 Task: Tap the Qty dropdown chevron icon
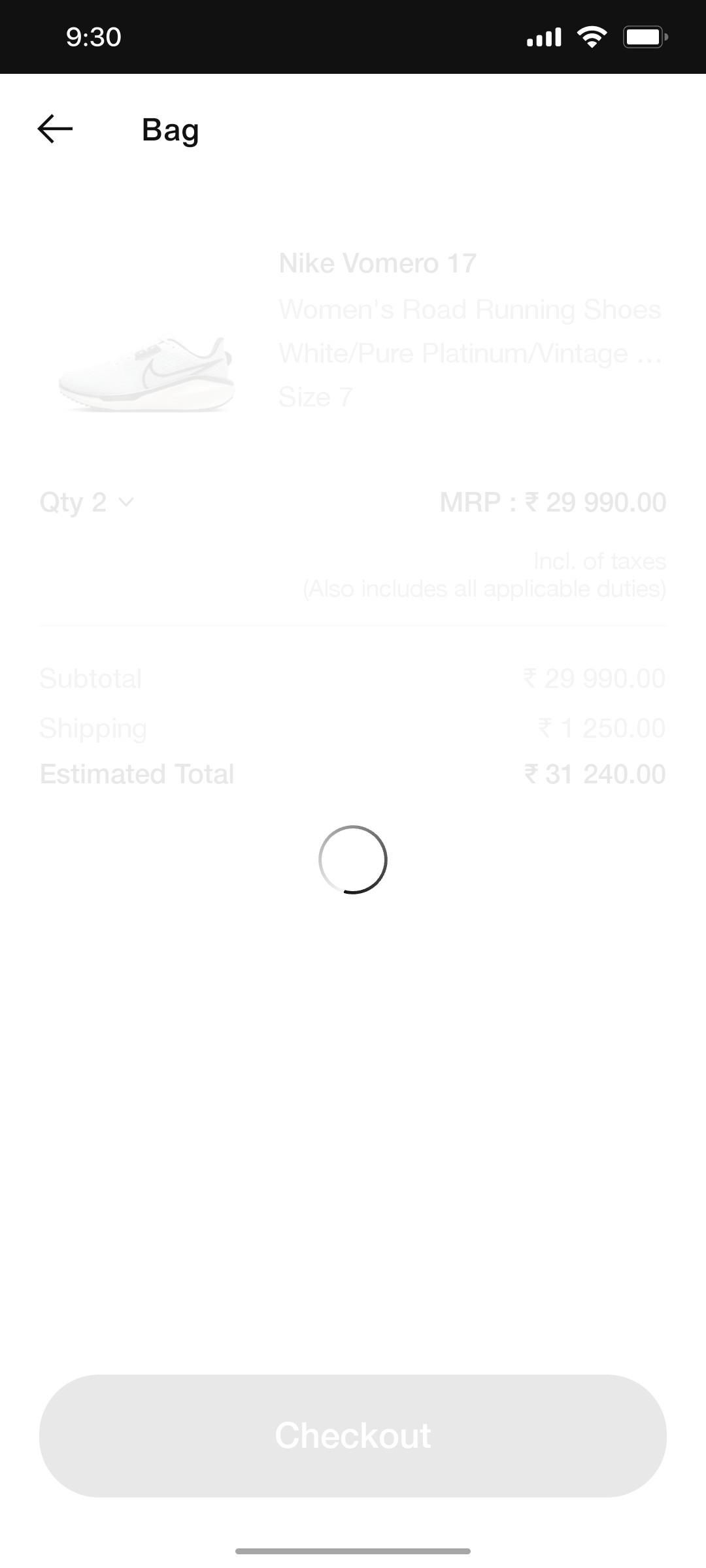[127, 503]
